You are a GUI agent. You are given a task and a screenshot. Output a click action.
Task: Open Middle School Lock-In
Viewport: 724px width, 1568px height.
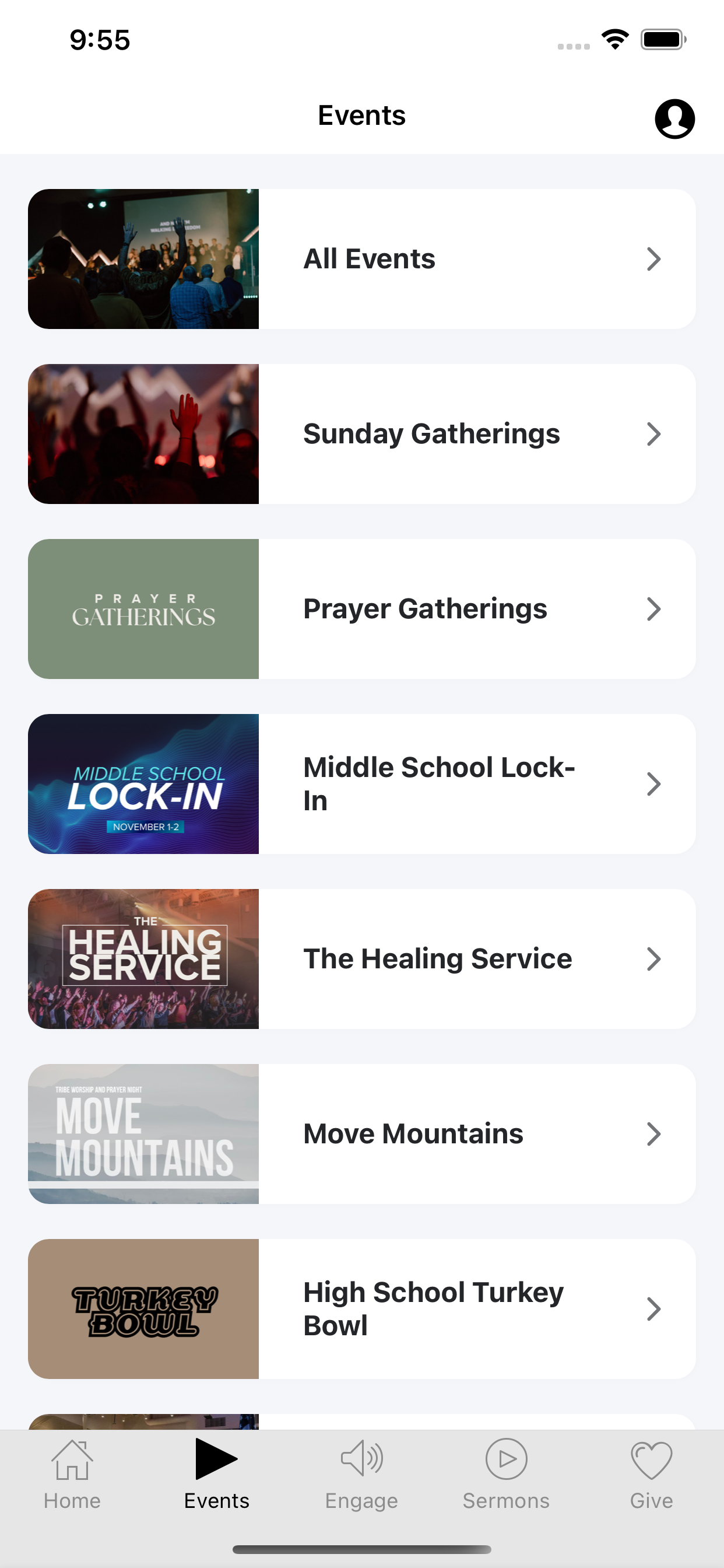(362, 784)
